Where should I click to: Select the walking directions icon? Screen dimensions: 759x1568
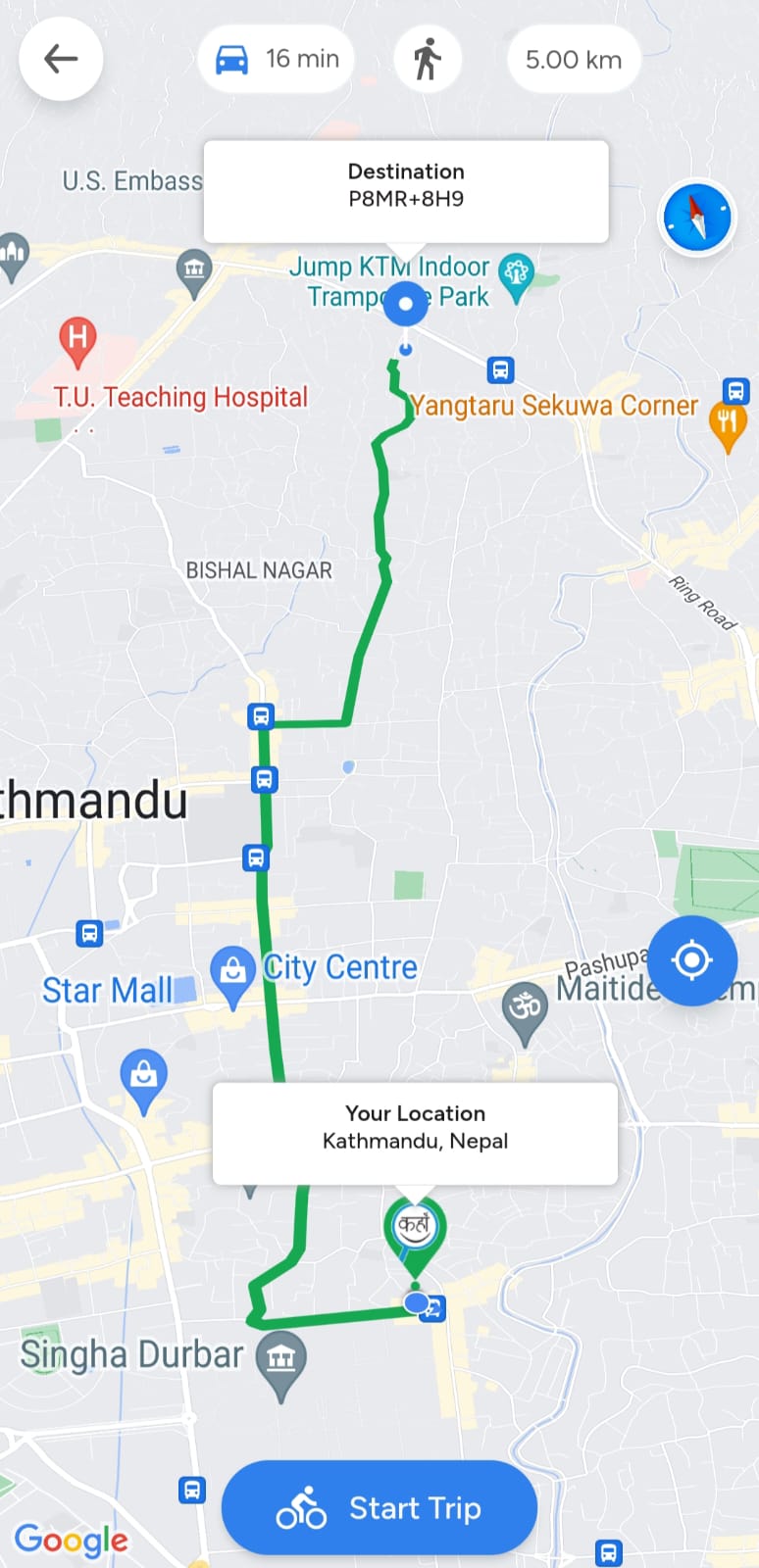click(428, 57)
